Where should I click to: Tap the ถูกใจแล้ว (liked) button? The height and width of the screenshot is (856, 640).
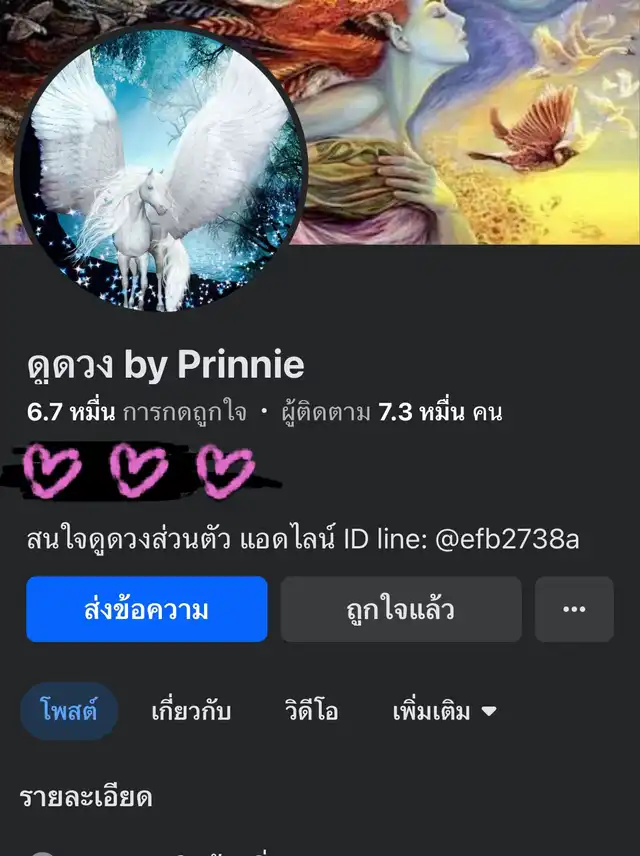click(x=401, y=609)
